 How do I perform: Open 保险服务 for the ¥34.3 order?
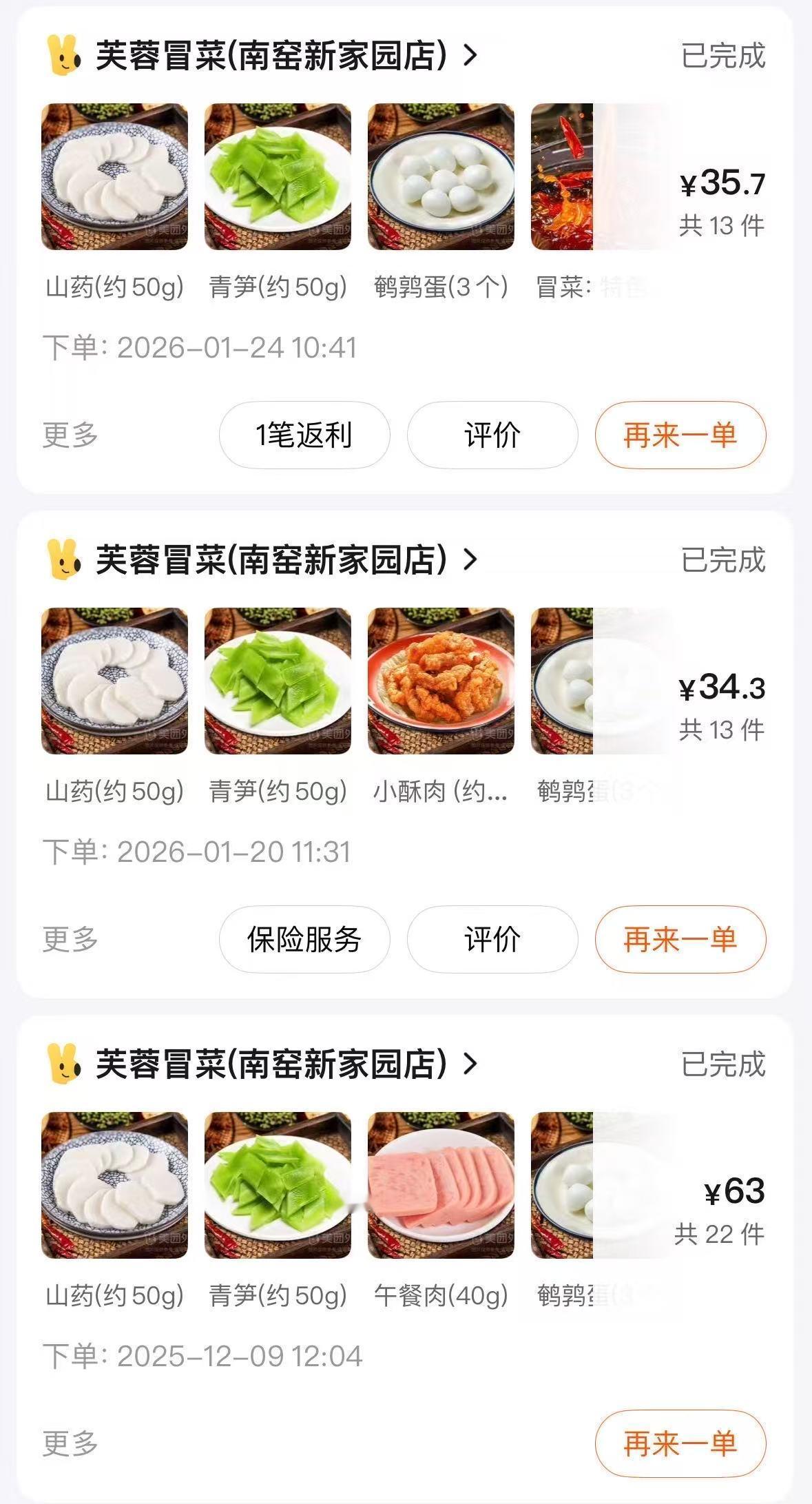[x=304, y=939]
